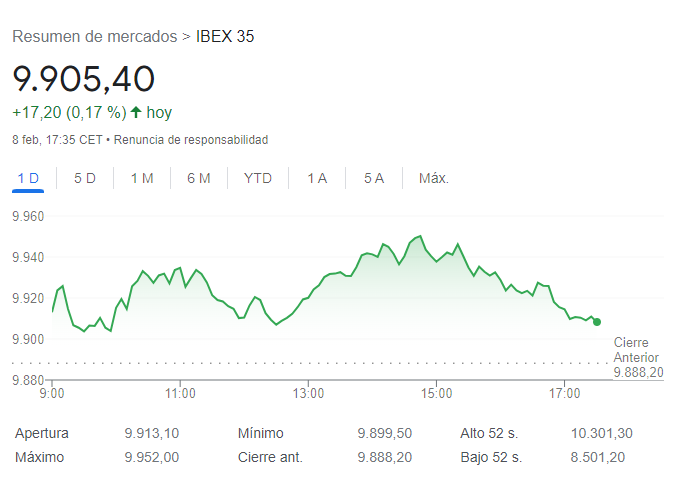The width and height of the screenshot is (676, 480).
Task: Show the 6 M chart period
Action: [198, 178]
